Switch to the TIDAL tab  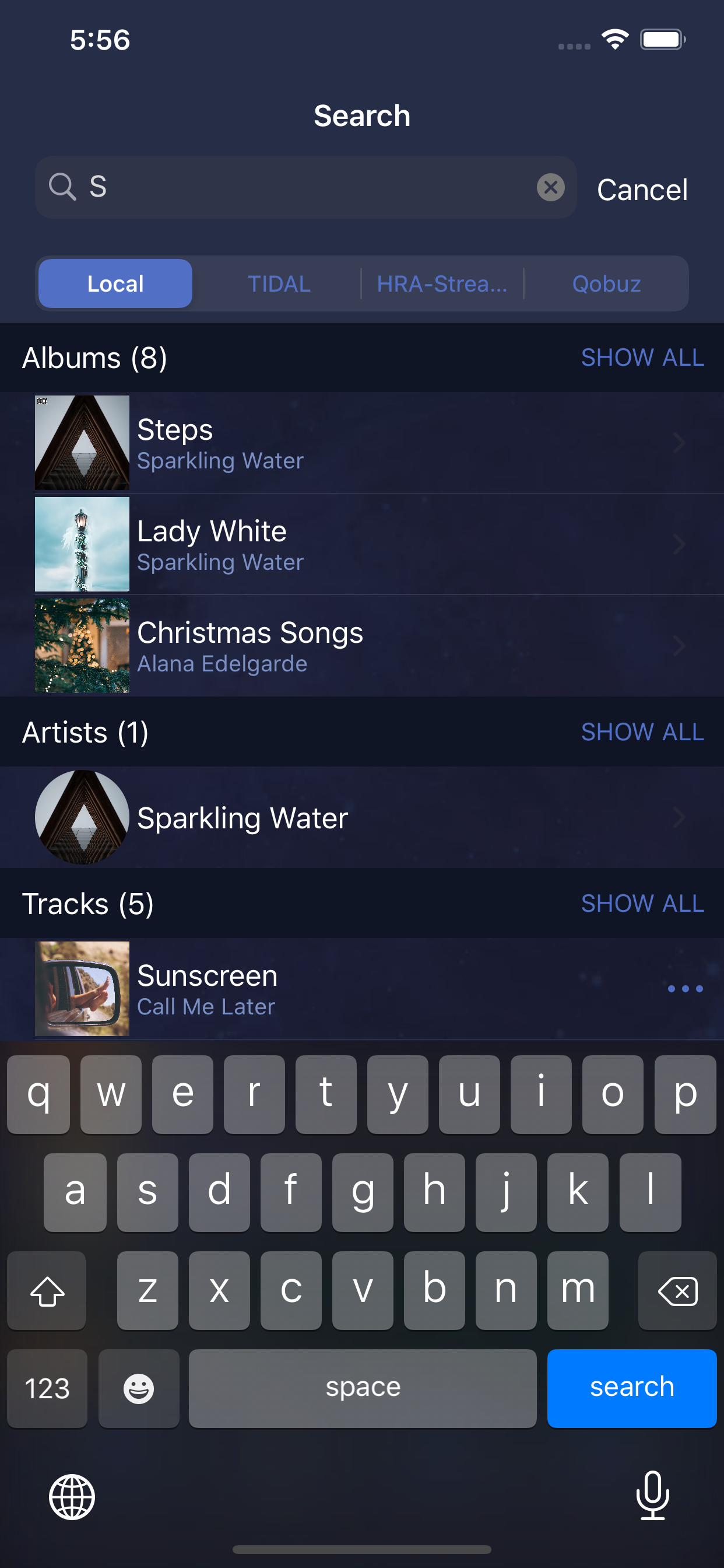(279, 283)
